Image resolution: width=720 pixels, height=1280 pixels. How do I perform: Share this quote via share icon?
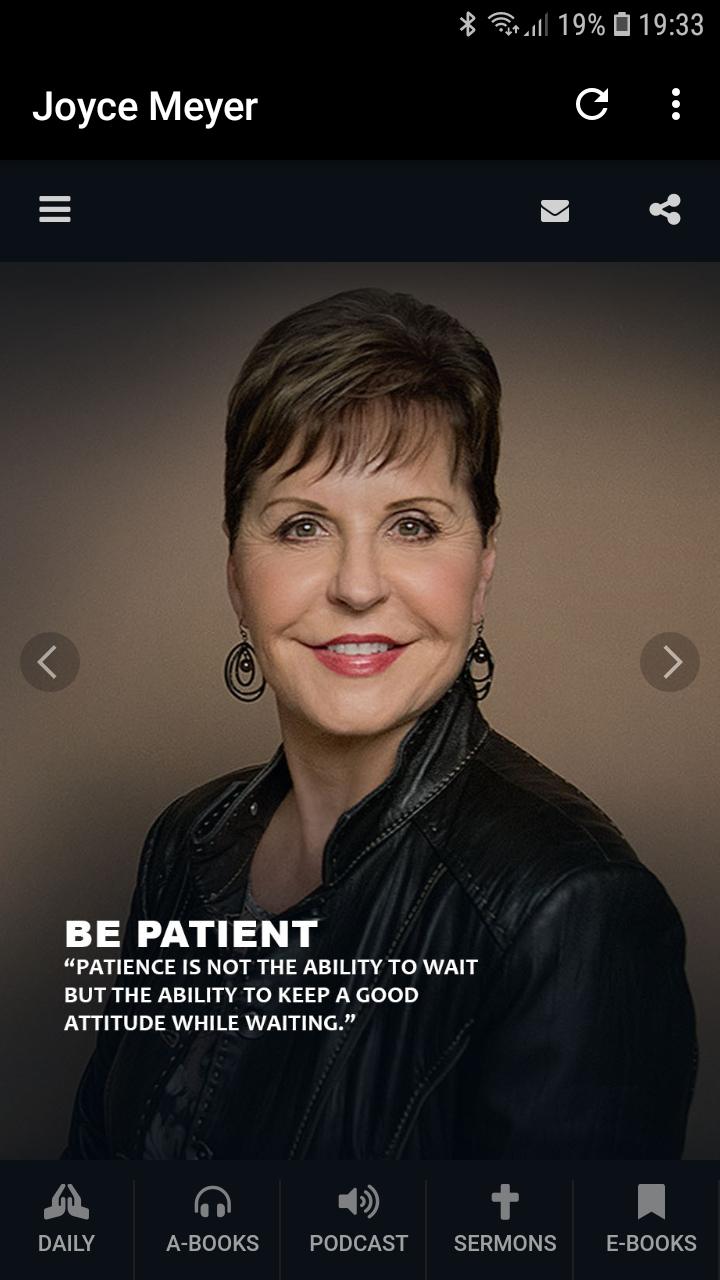pyautogui.click(x=665, y=209)
